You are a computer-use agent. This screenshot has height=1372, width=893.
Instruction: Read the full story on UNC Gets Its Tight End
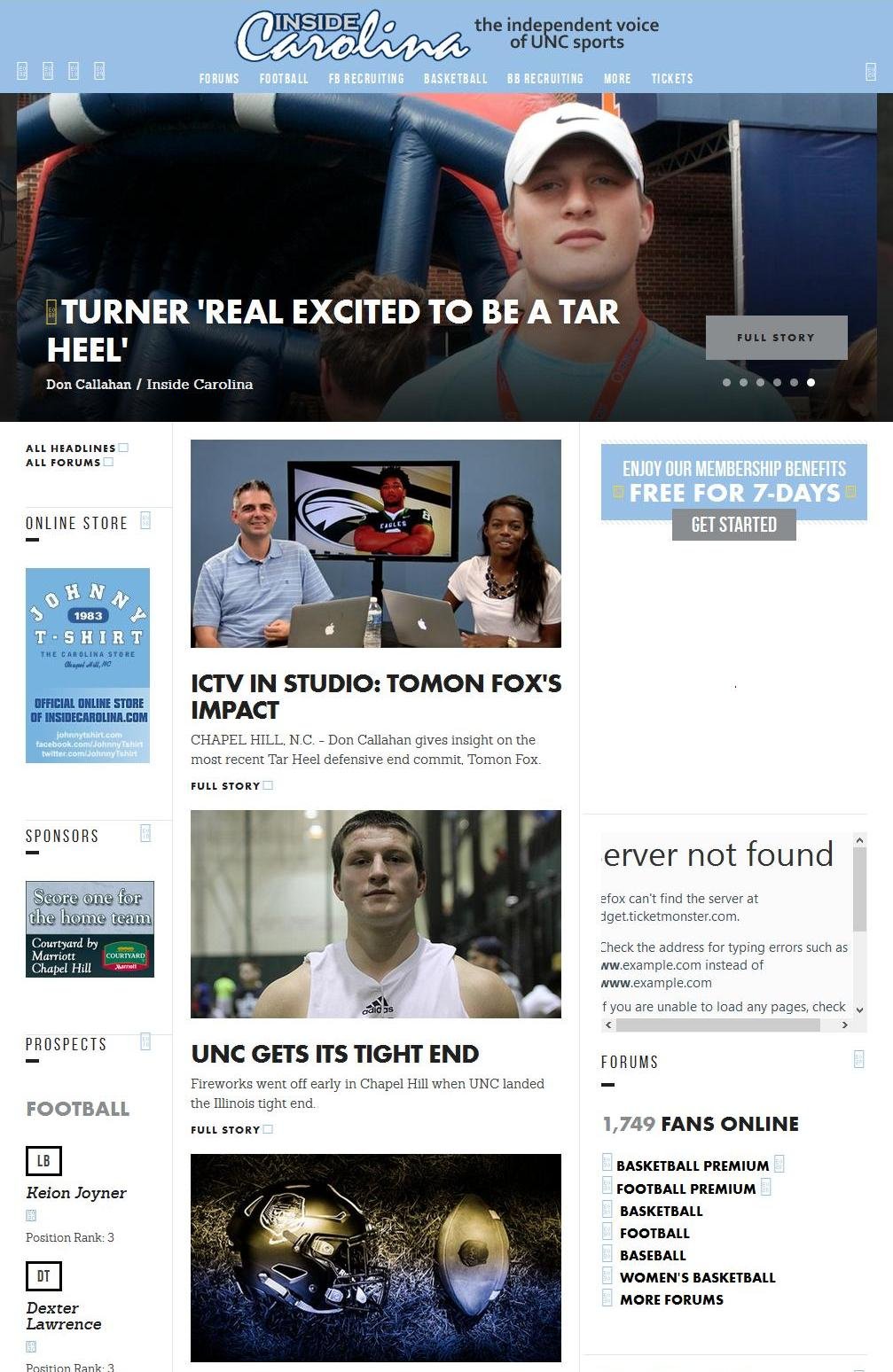[x=225, y=1130]
